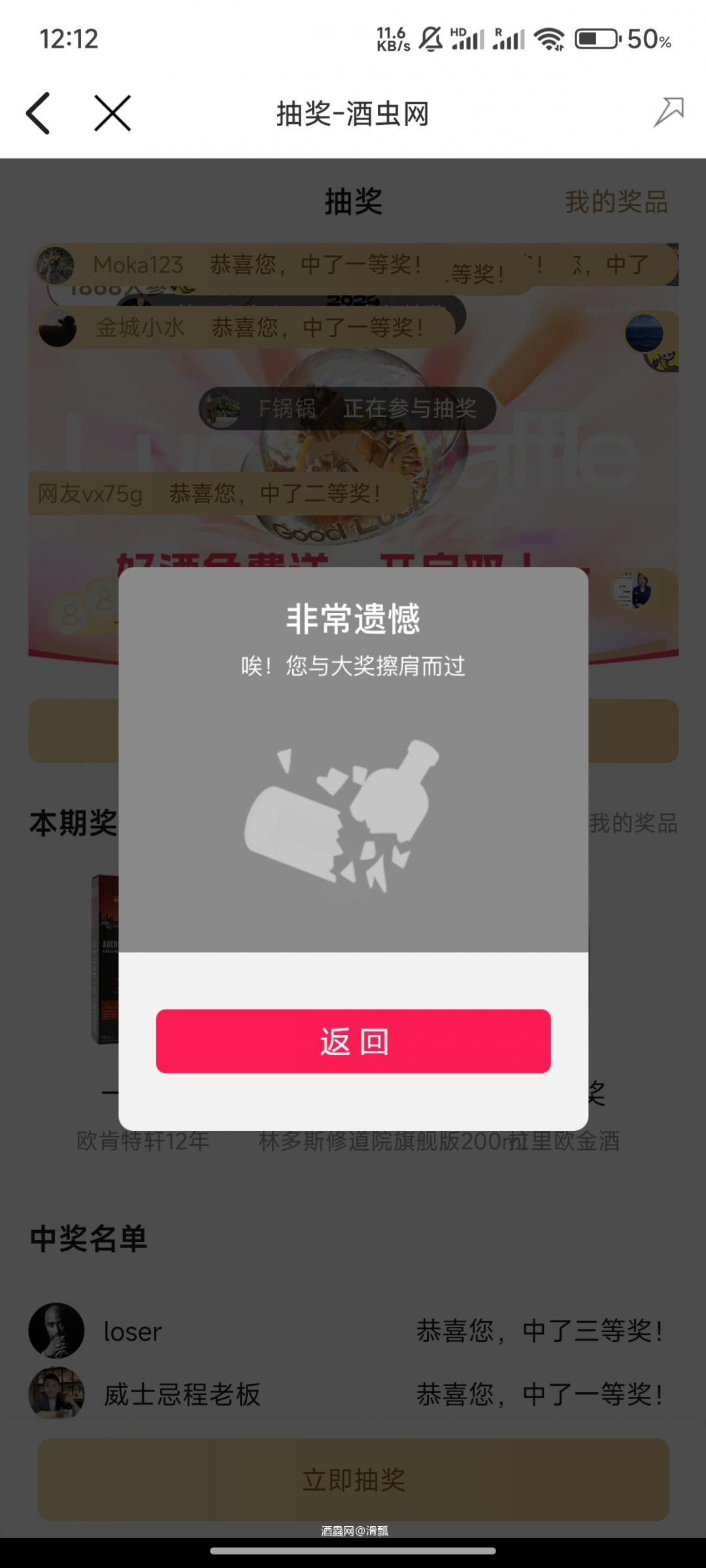Close the lottery webpage with the X
Image resolution: width=706 pixels, height=1568 pixels.
[112, 113]
